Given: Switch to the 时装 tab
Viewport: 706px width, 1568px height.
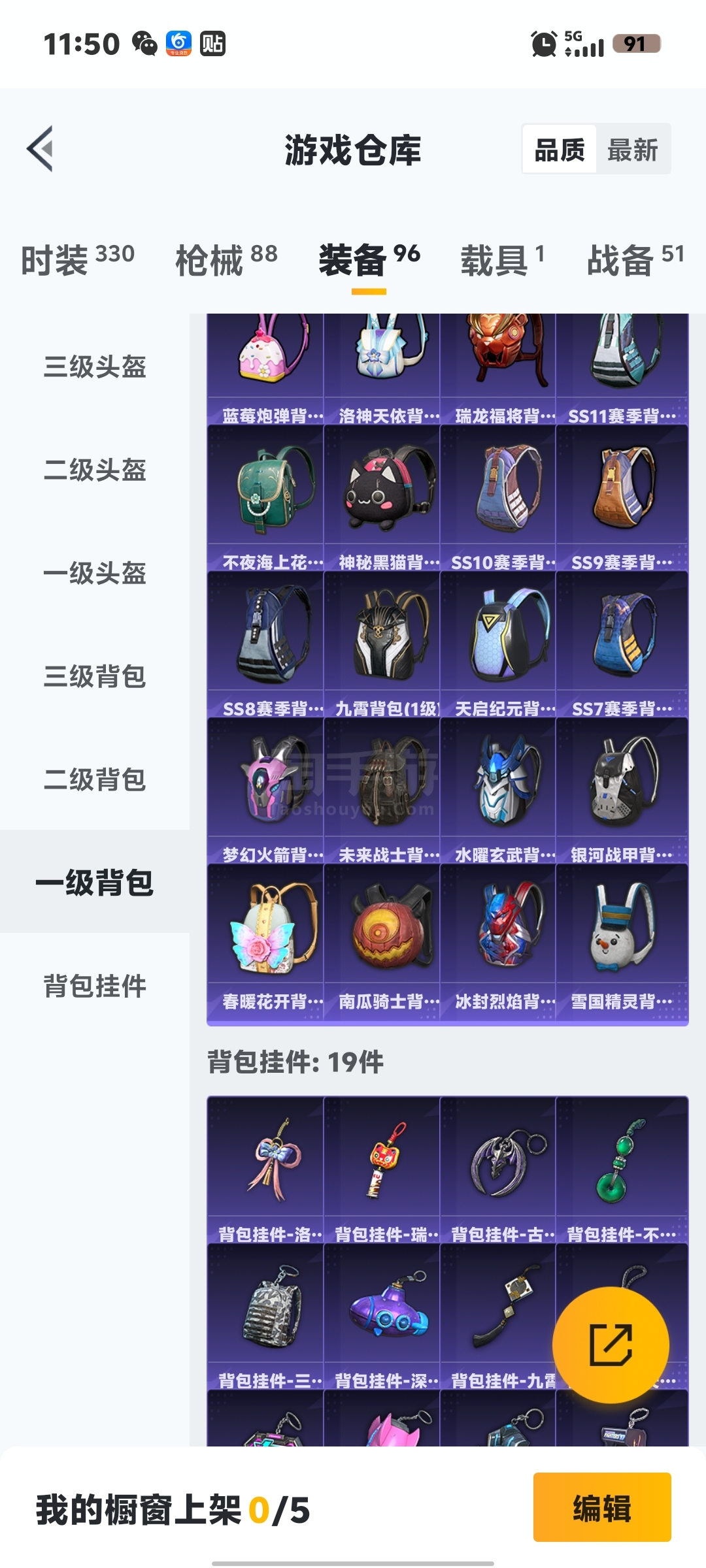Looking at the screenshot, I should click(78, 259).
